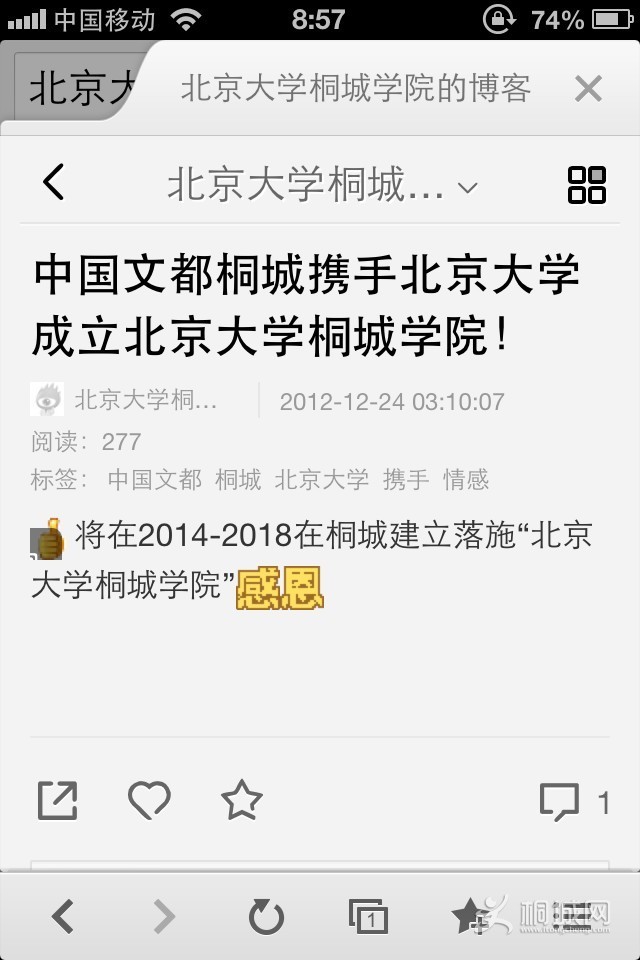The image size is (640, 960).
Task: Select the tag 桐城
Action: 238,480
